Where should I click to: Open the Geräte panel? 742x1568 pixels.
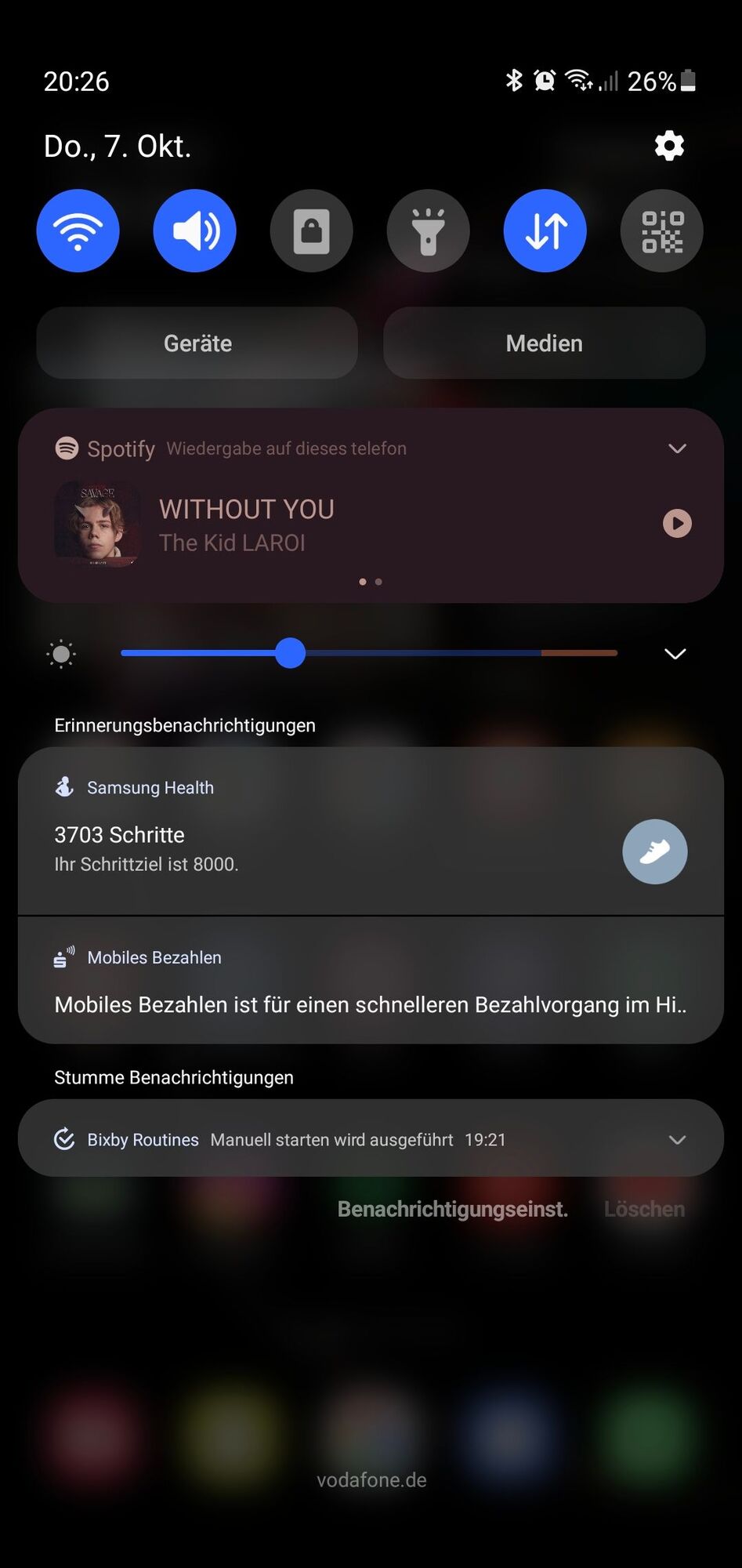[x=197, y=343]
